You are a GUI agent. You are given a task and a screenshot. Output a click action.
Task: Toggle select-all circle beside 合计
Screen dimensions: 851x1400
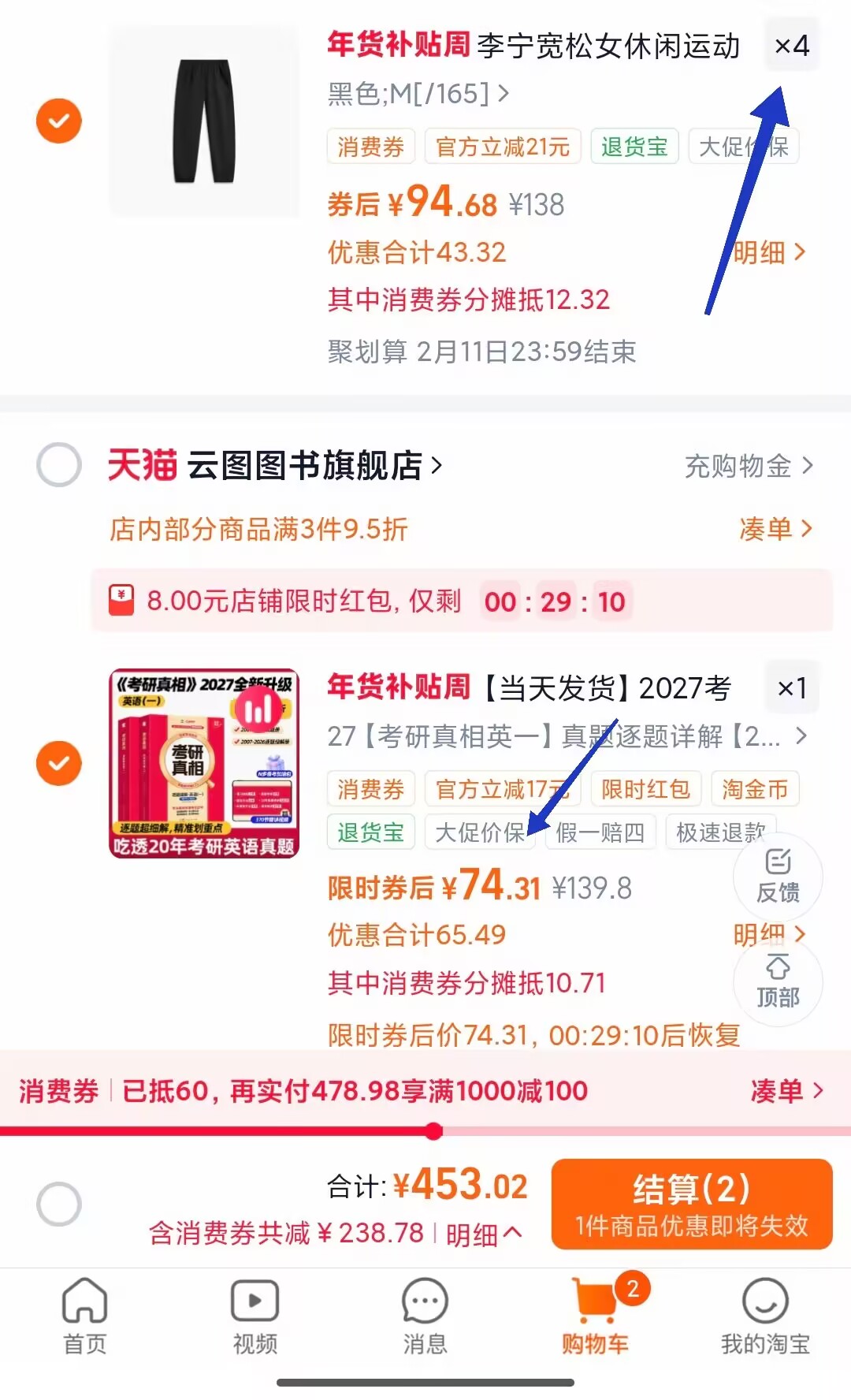pos(59,1204)
